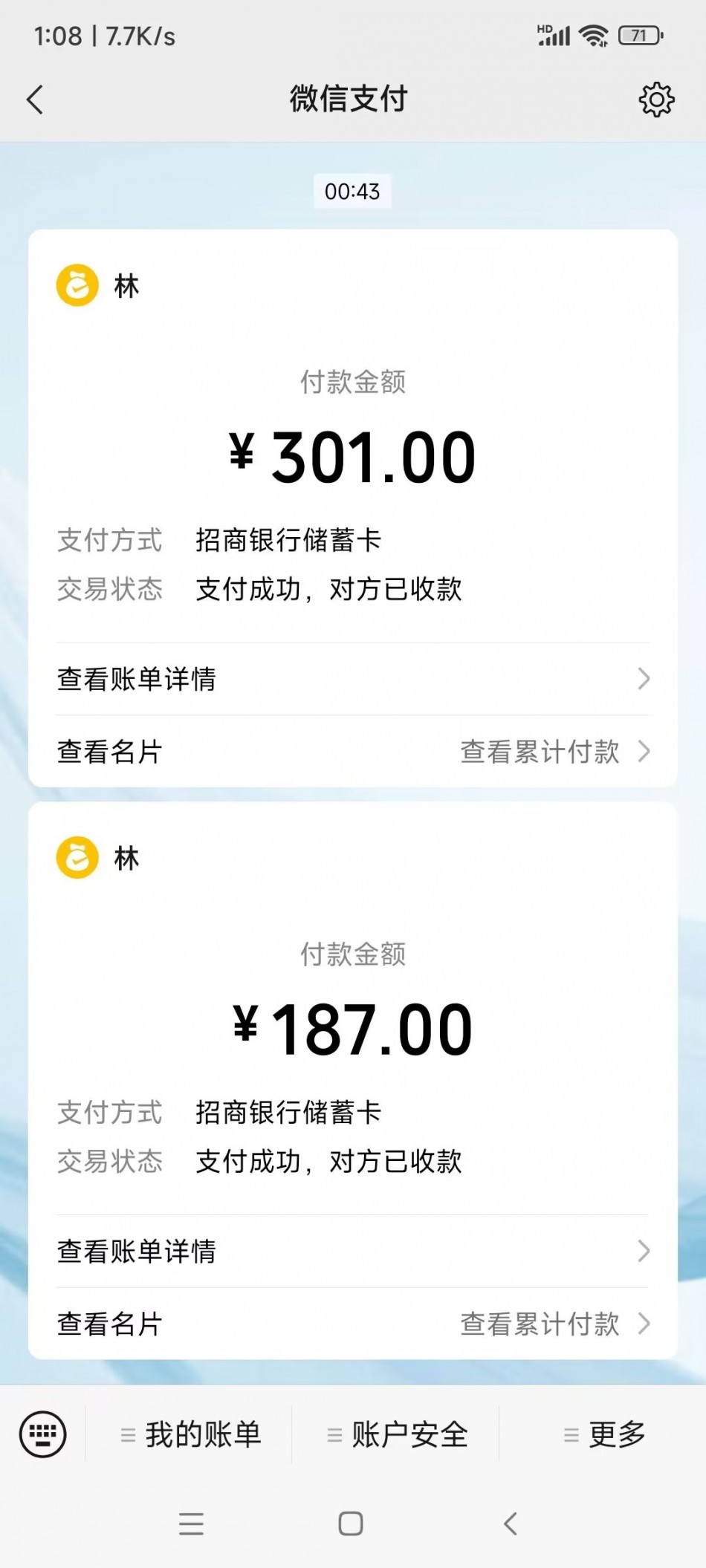Tap 查看名片 on the ¥301.00 card

110,752
